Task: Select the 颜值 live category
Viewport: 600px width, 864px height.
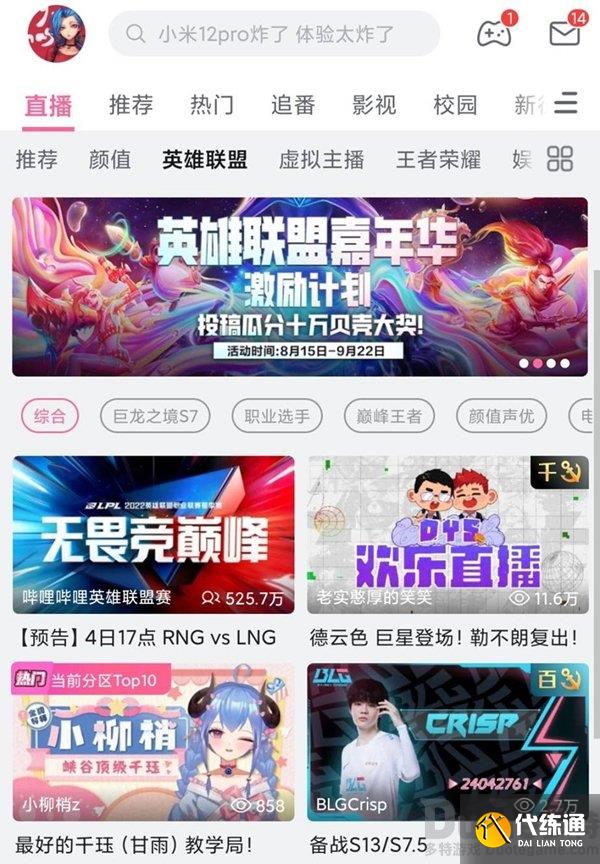Action: coord(110,159)
